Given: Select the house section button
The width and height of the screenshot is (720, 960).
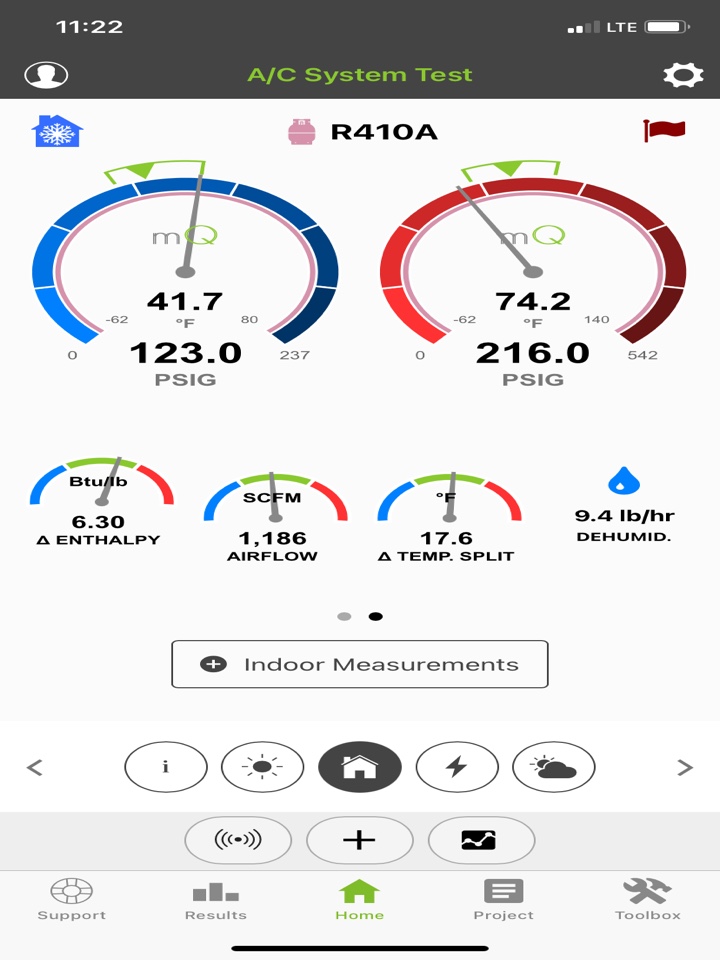Looking at the screenshot, I should tap(360, 767).
